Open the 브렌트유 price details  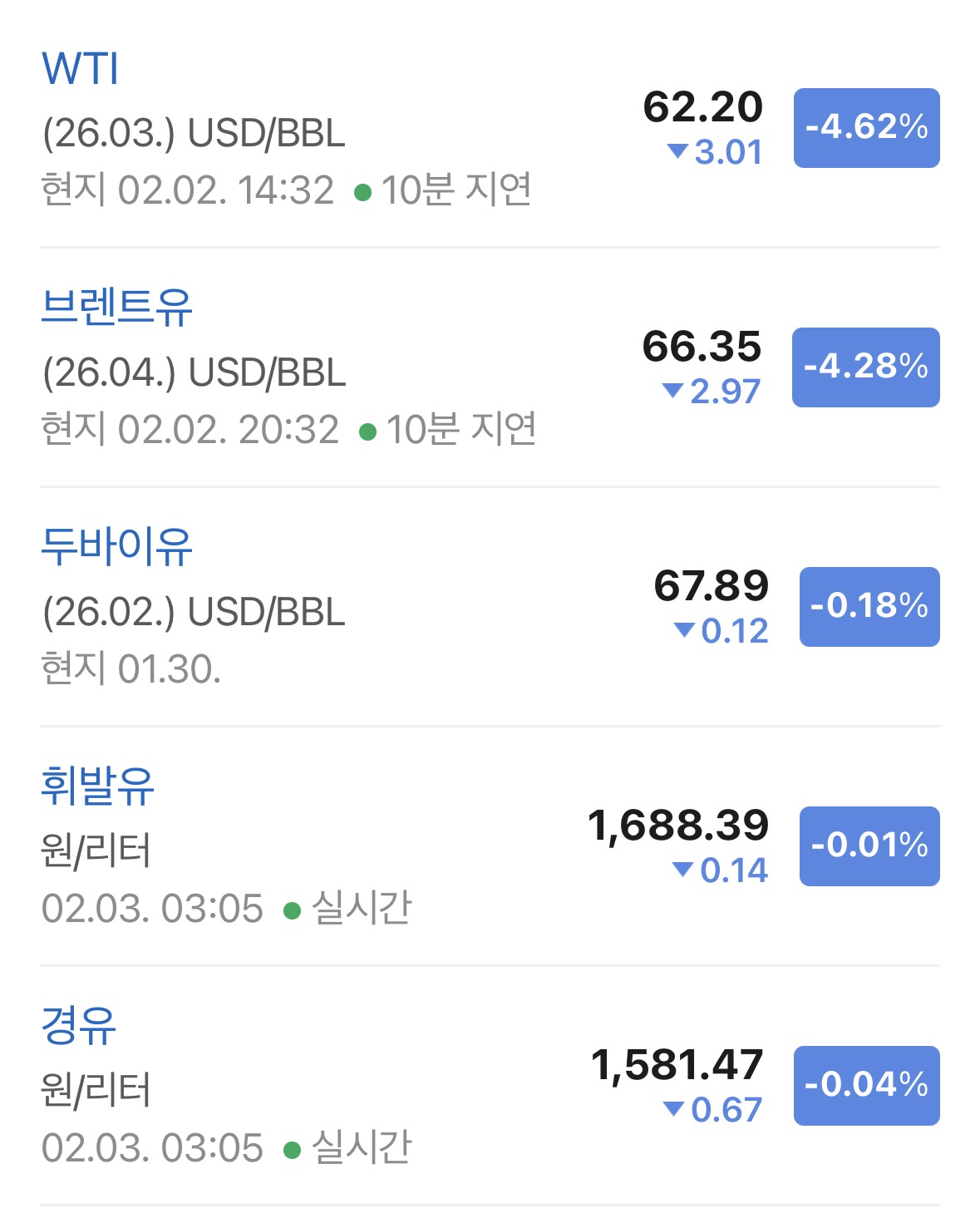[x=490, y=367]
